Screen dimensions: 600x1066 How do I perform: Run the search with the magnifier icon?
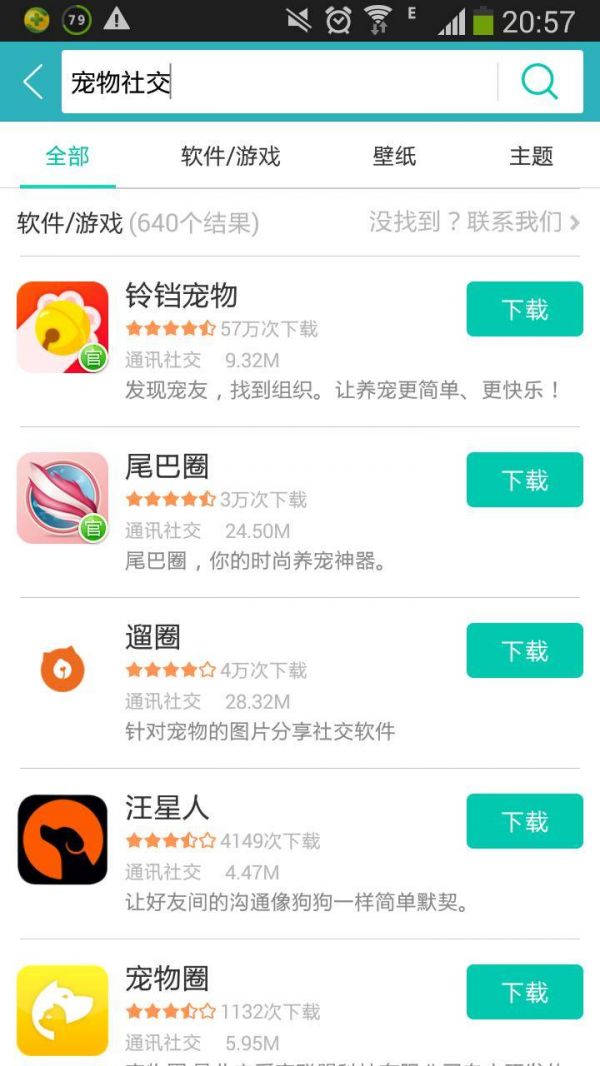(x=540, y=82)
